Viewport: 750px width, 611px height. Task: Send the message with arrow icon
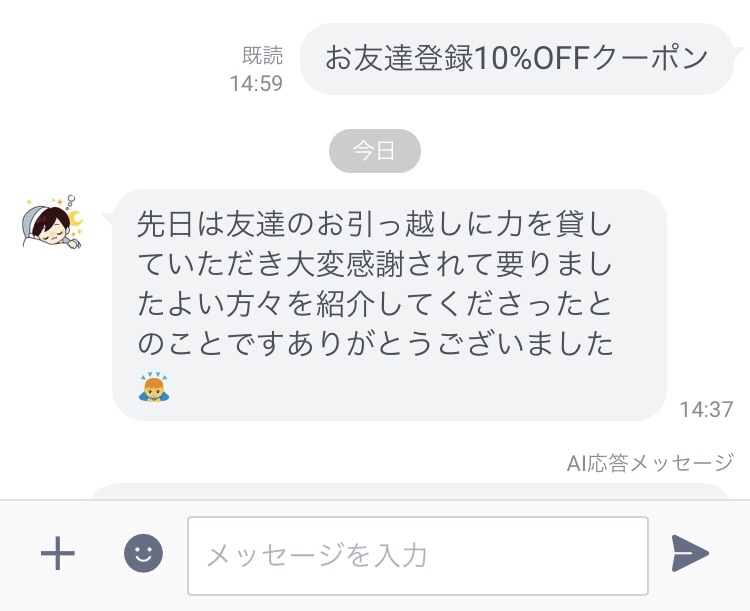690,553
